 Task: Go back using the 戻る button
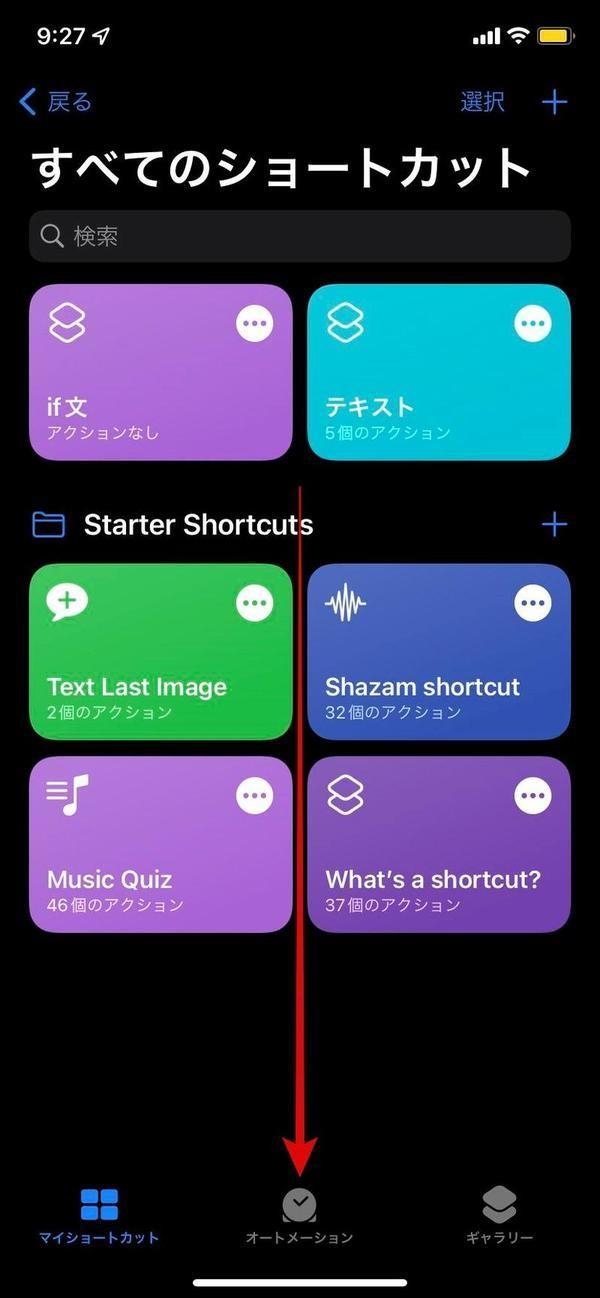coord(56,101)
